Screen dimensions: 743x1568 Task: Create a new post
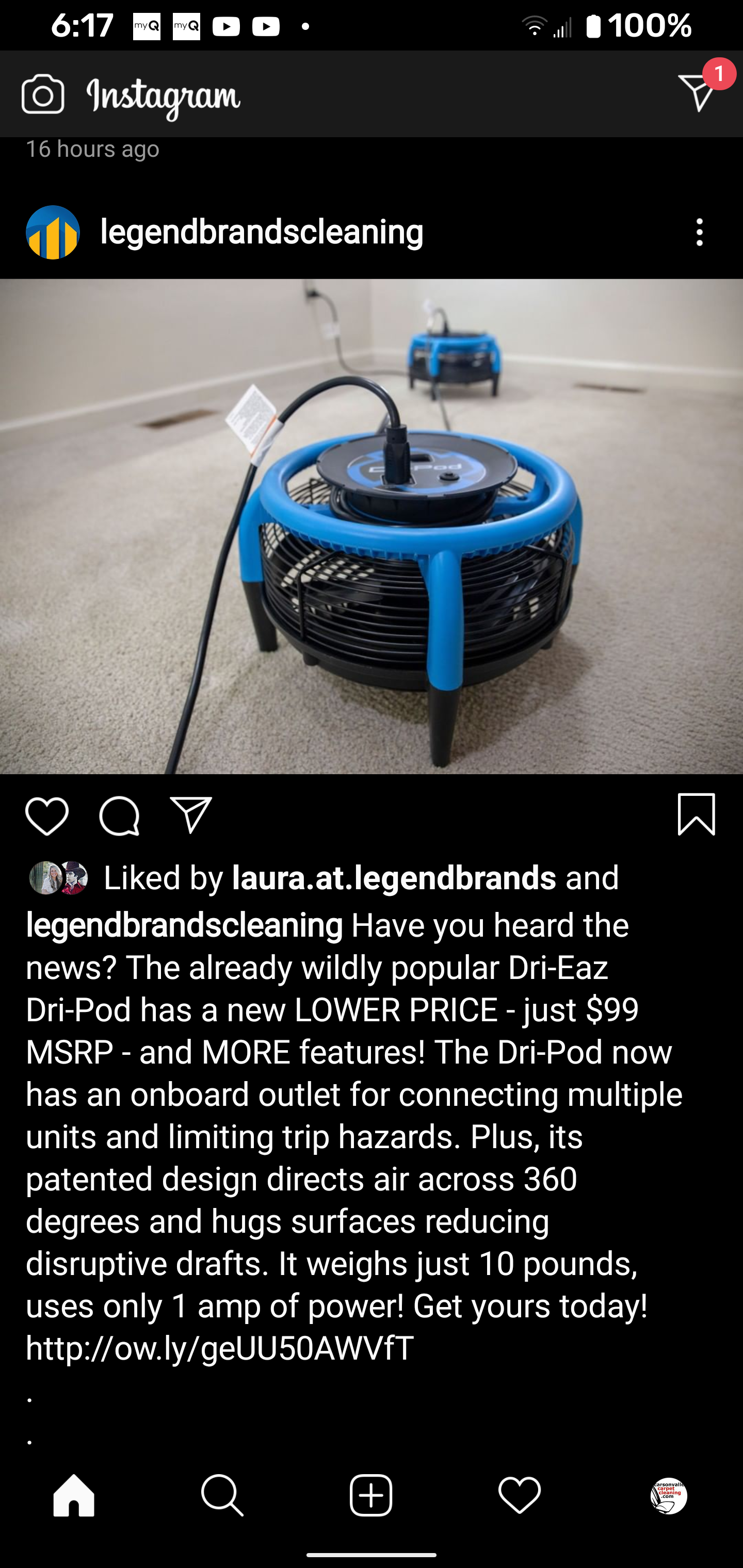(371, 1495)
